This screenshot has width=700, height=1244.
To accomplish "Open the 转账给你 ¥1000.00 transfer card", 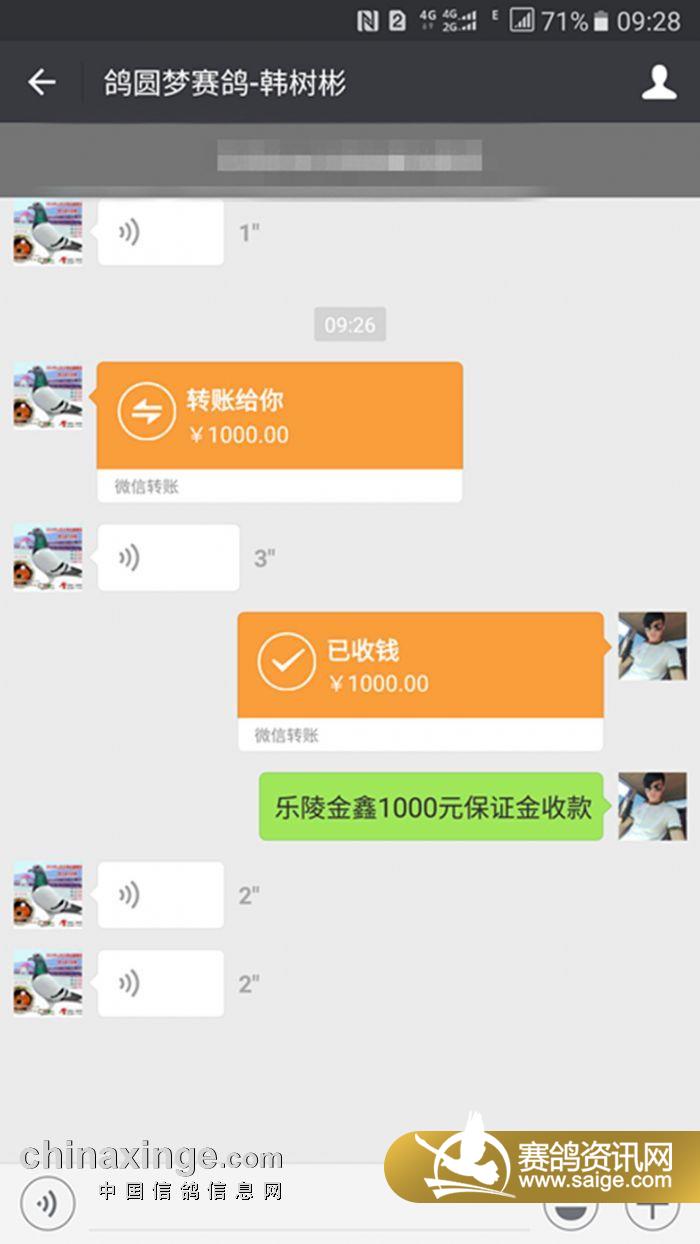I will tap(279, 430).
